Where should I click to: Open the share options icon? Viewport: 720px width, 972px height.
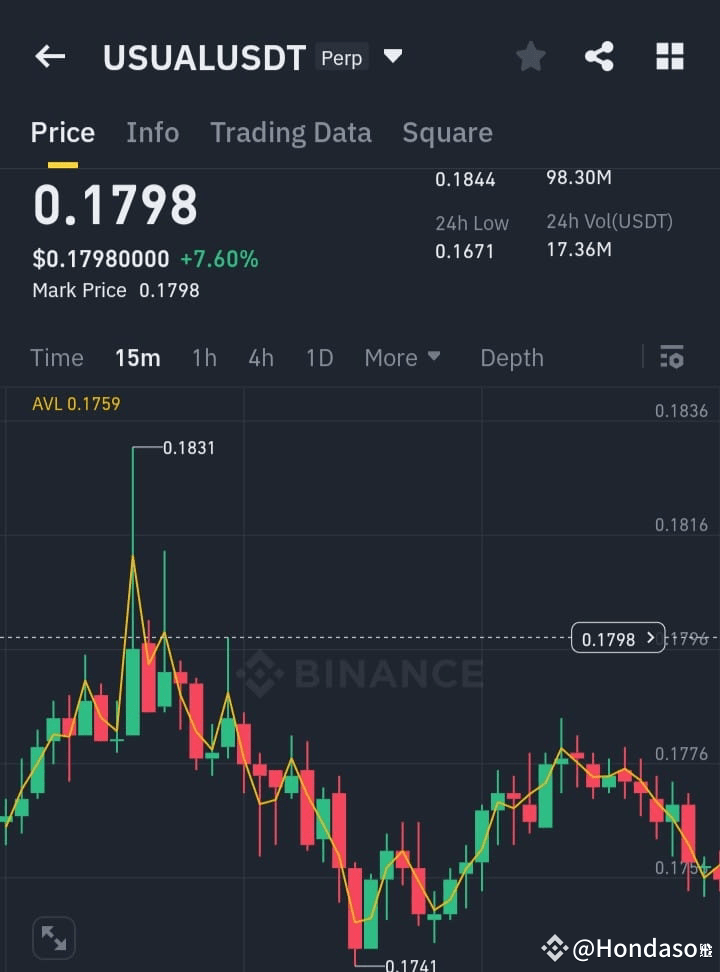599,56
